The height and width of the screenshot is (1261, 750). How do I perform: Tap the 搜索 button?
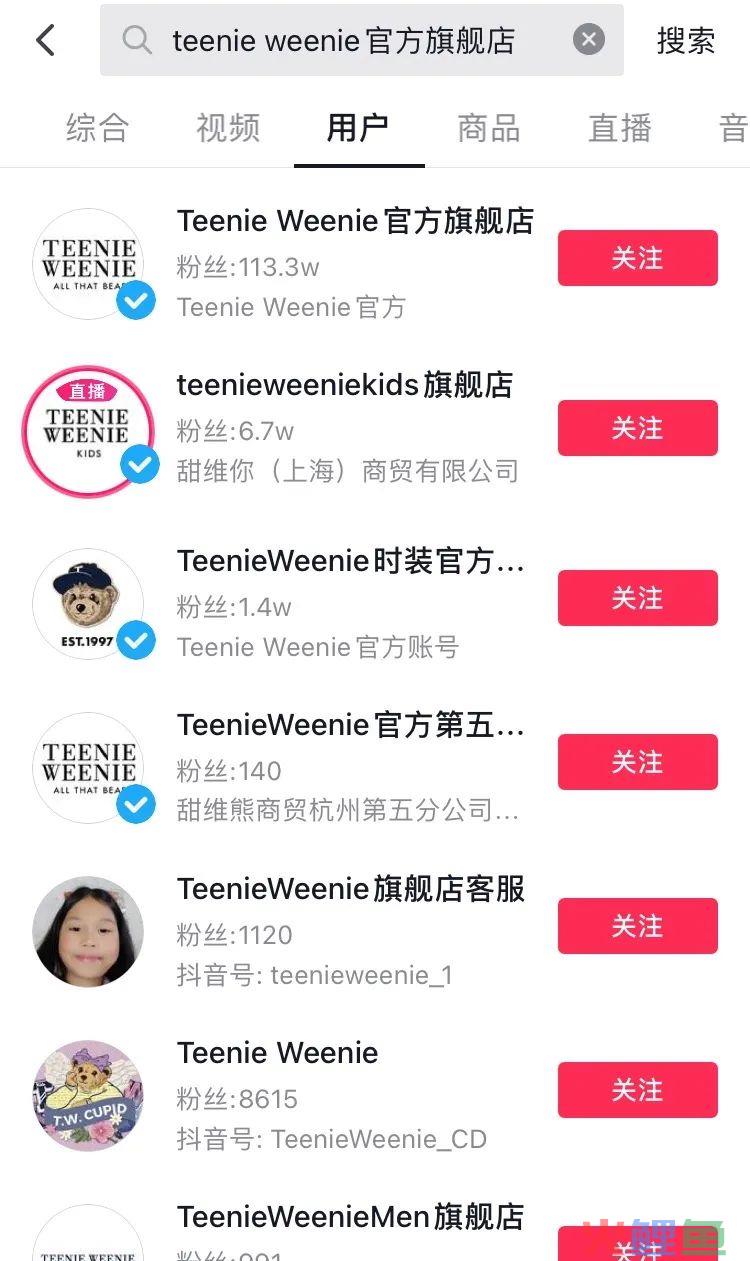(686, 41)
